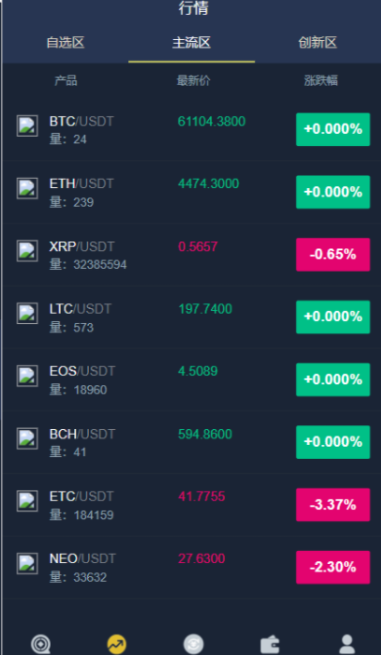The height and width of the screenshot is (655, 381).
Task: Open the BTC/USDT market row
Action: 192,129
